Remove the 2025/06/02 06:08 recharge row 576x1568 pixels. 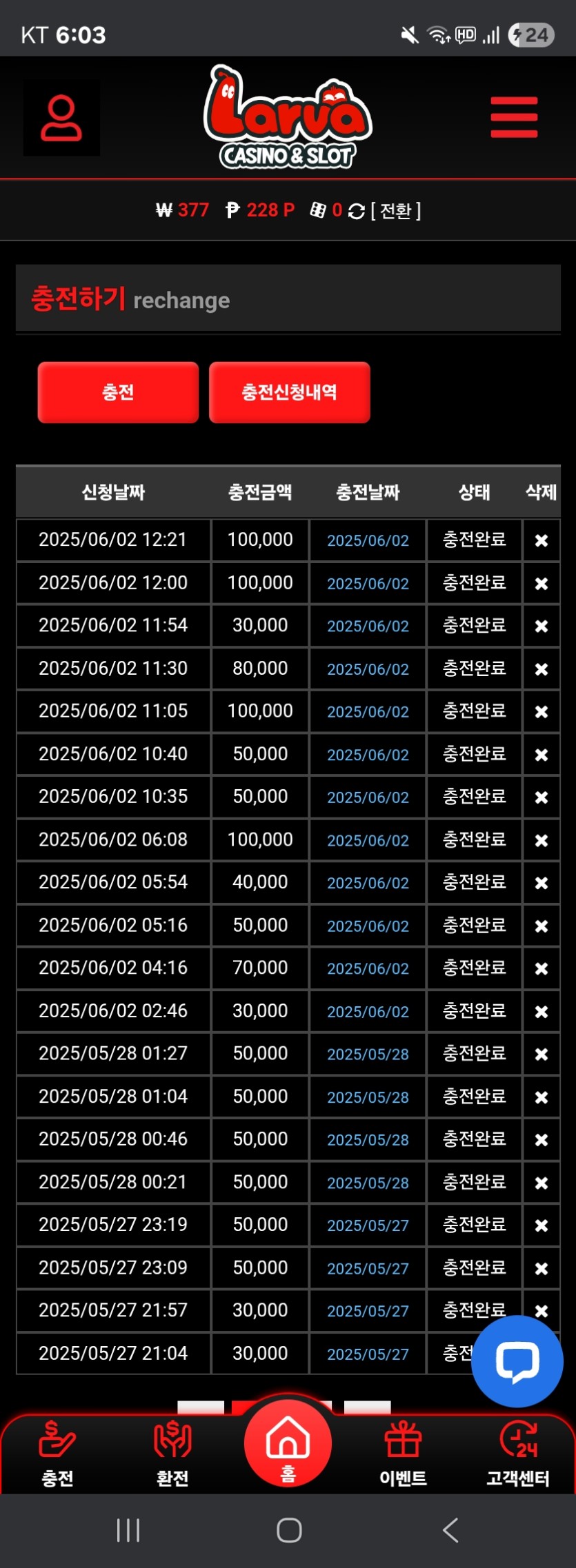pyautogui.click(x=542, y=840)
